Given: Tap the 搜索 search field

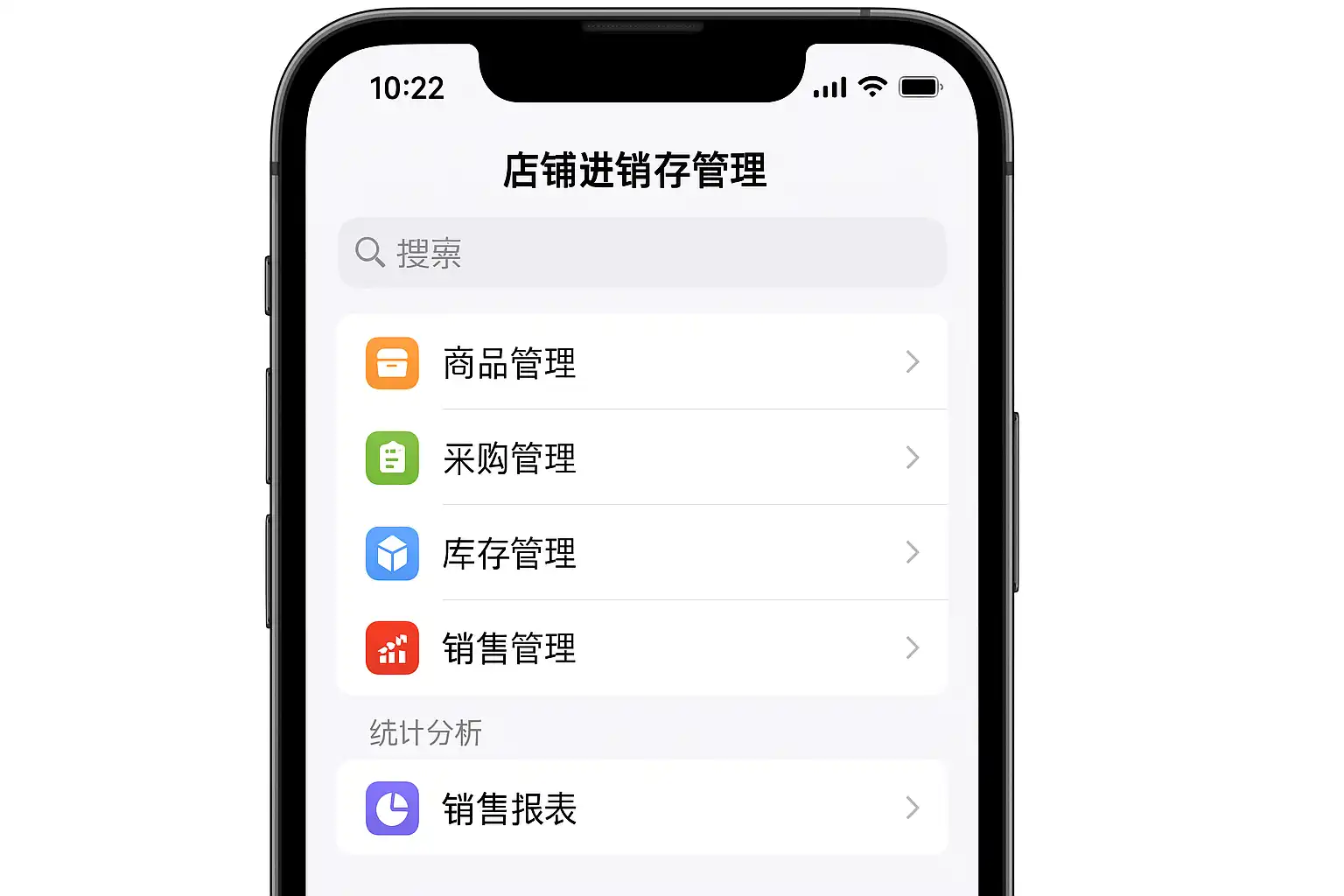Looking at the screenshot, I should [x=641, y=253].
